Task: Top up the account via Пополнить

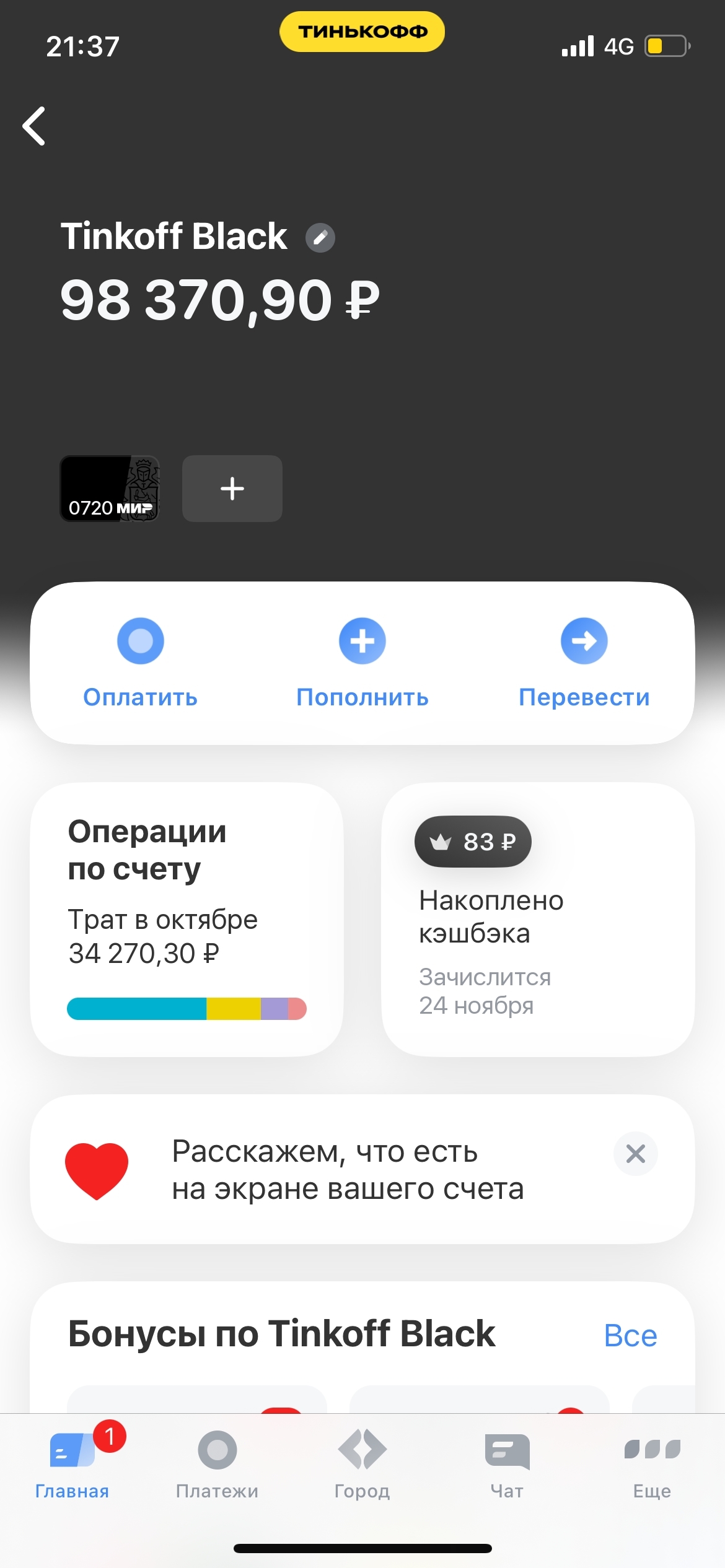Action: [x=362, y=661]
